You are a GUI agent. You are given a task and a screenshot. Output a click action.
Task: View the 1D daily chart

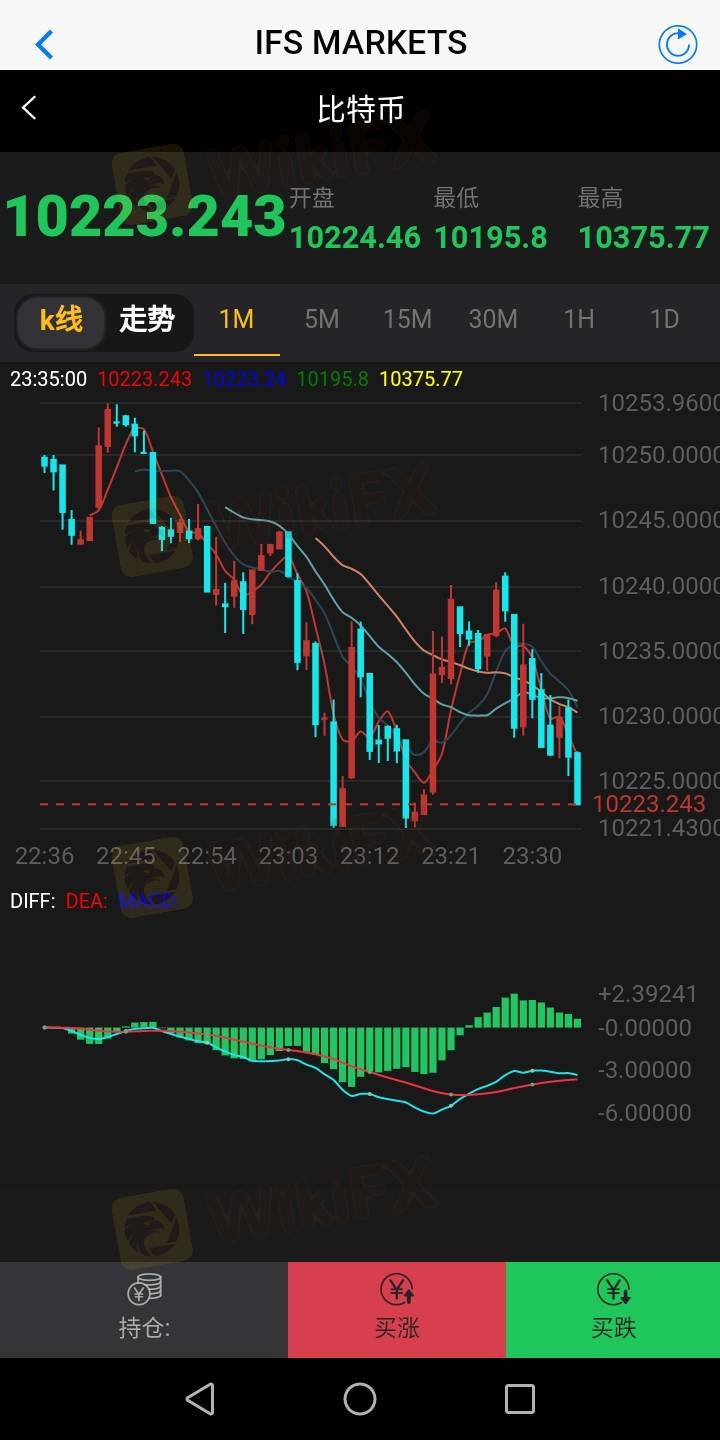664,319
